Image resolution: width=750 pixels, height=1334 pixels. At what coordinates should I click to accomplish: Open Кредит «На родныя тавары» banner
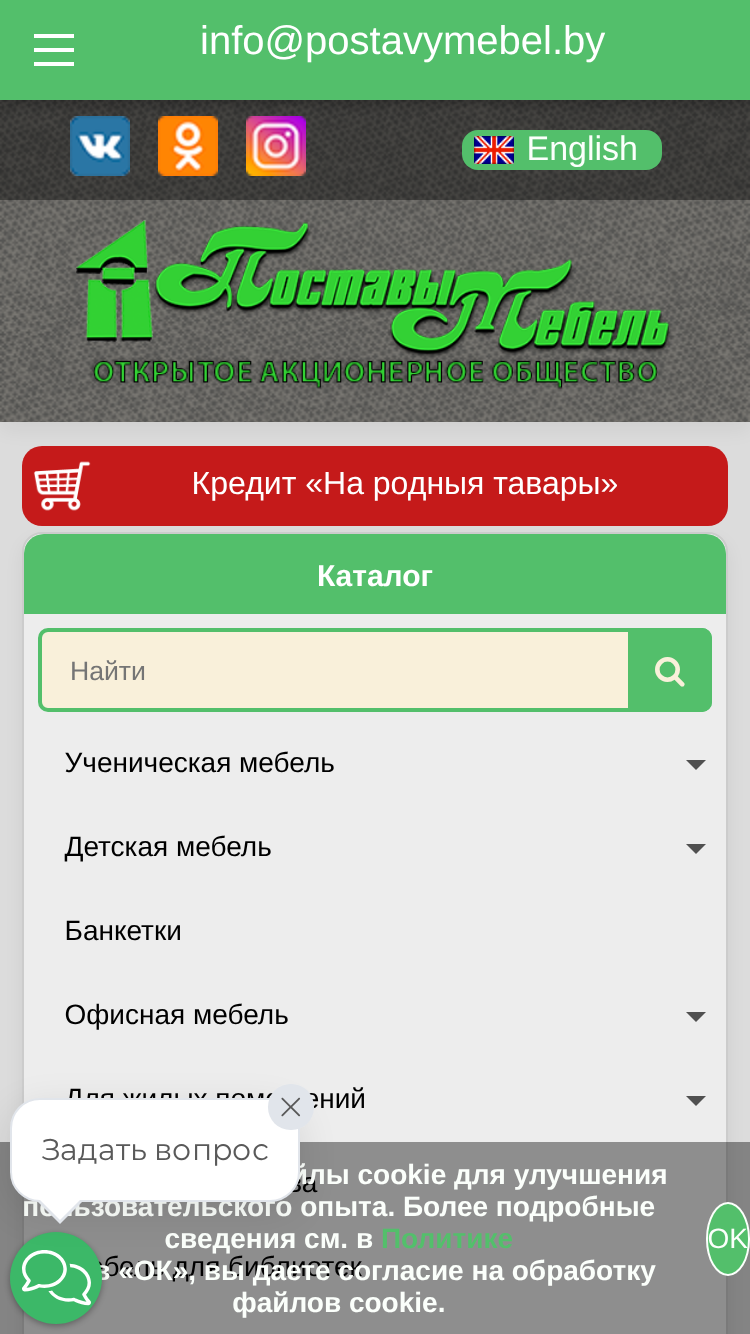[x=375, y=486]
